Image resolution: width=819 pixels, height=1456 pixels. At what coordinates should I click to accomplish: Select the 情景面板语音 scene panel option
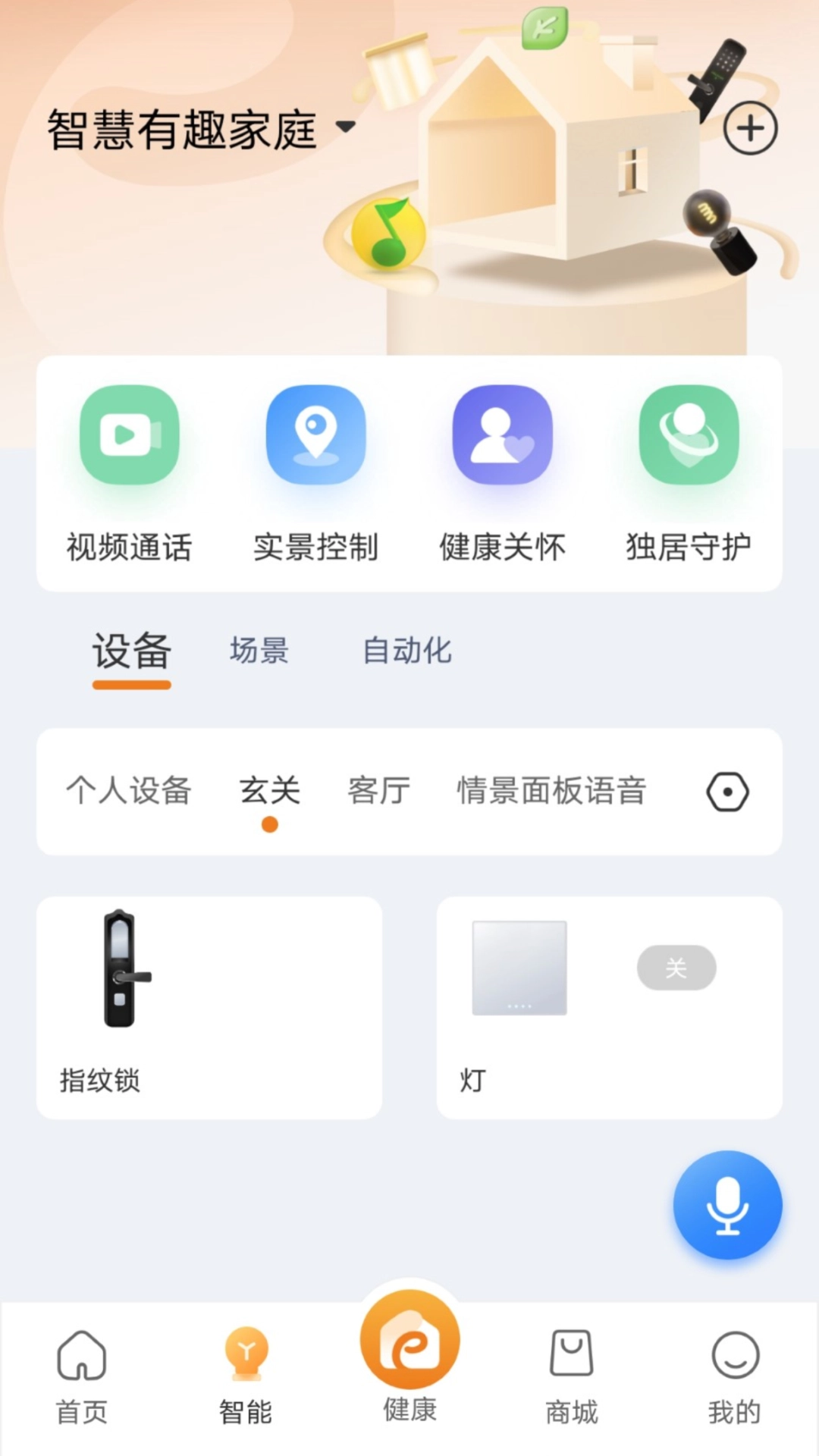(551, 792)
